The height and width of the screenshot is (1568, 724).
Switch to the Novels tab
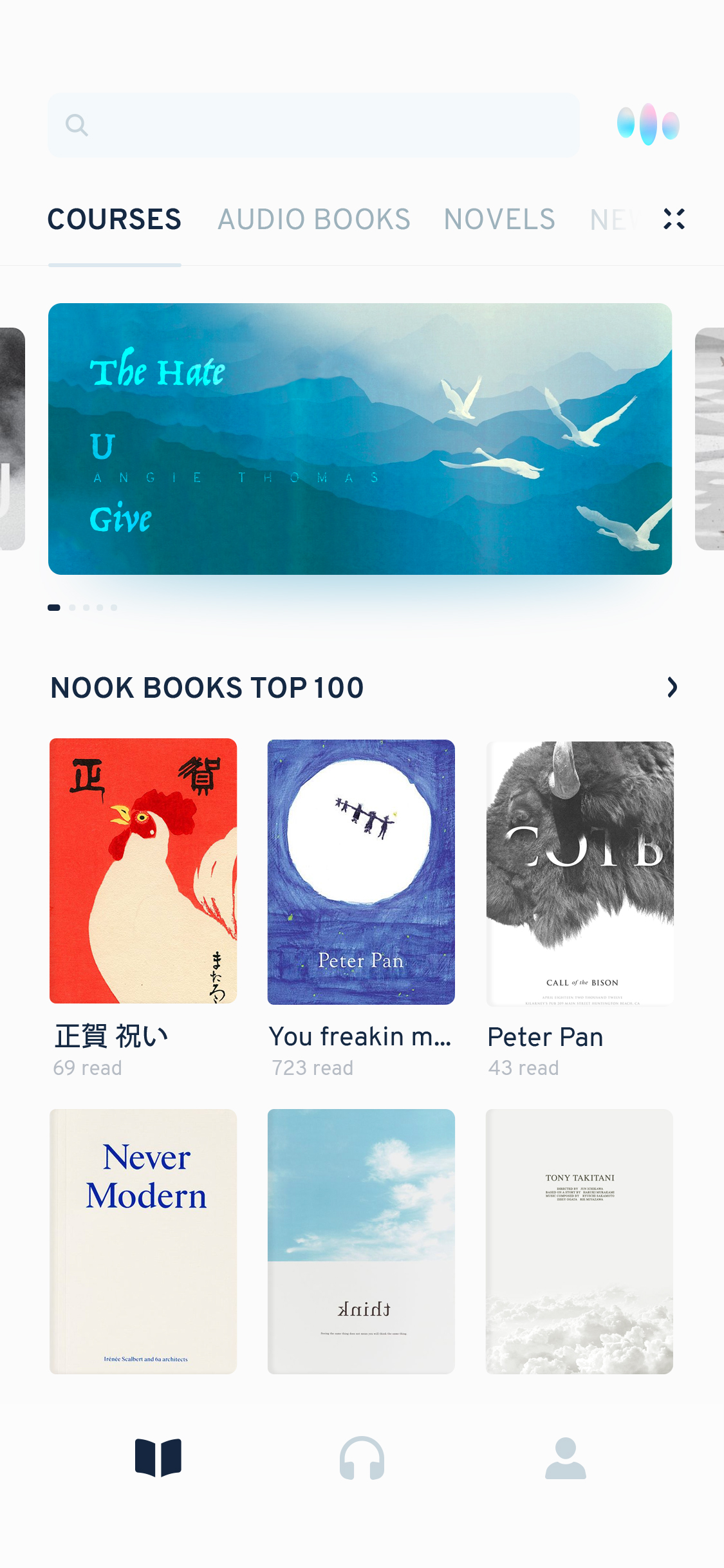(x=499, y=219)
